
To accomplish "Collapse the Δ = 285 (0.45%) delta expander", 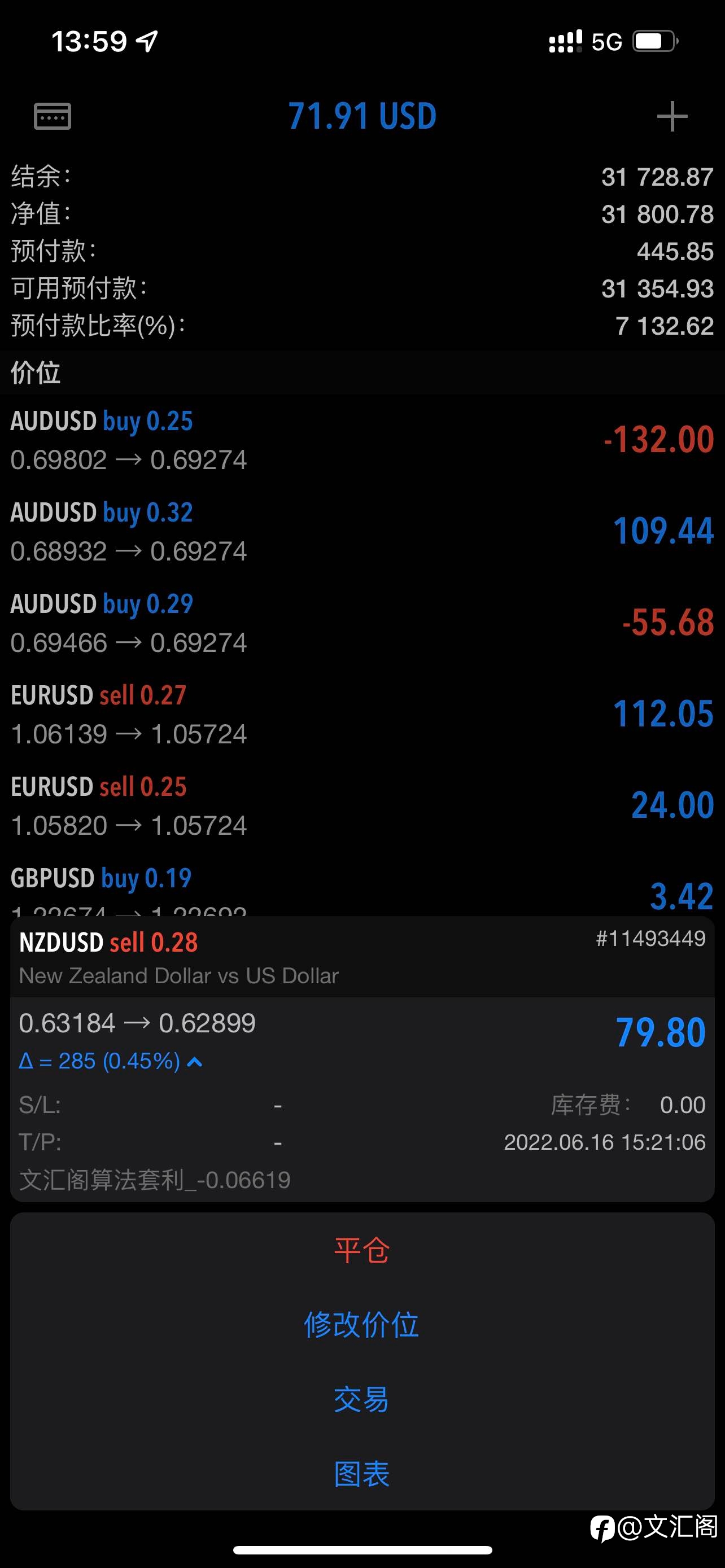I will coord(111,1062).
